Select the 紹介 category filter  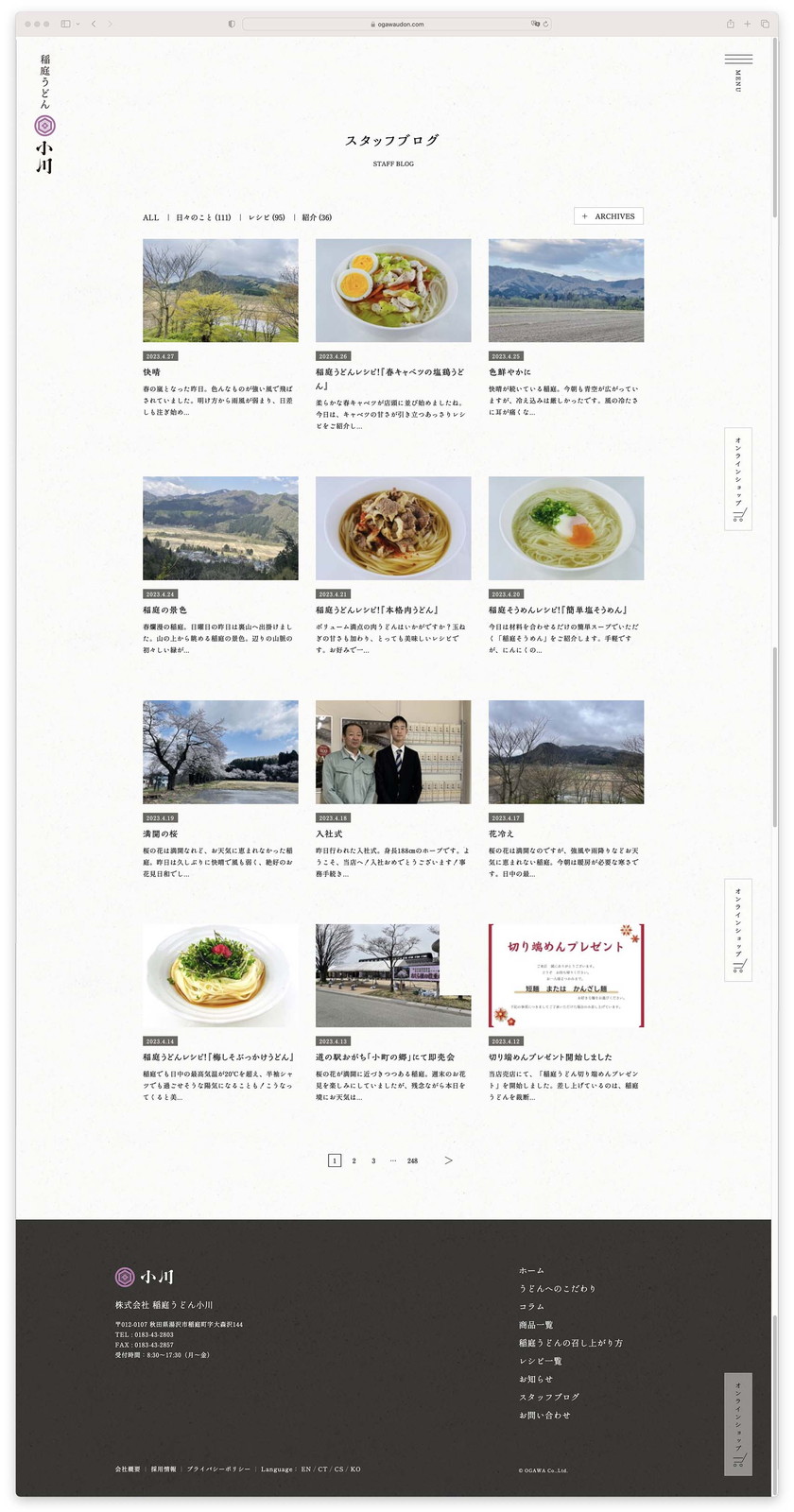(317, 217)
